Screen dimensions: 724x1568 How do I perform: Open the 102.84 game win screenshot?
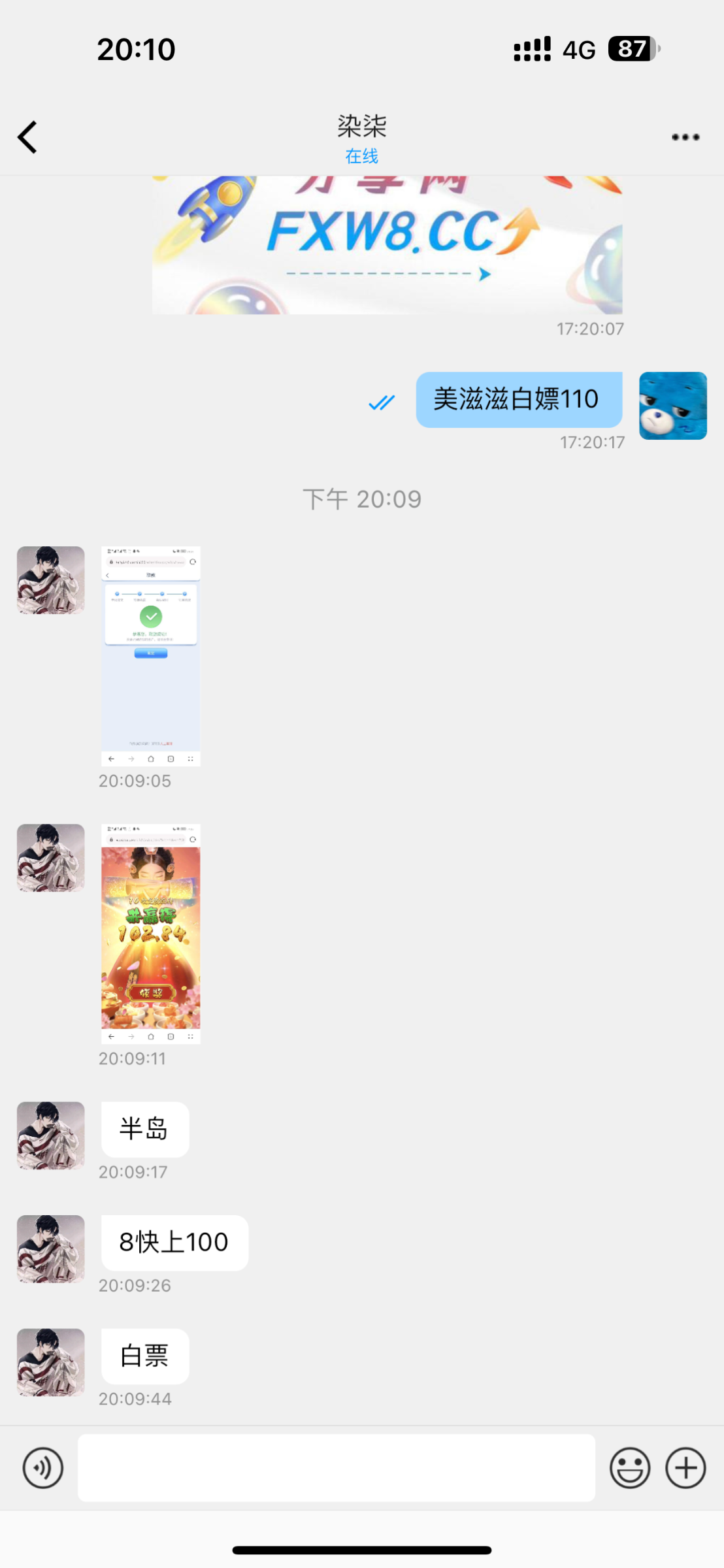click(x=150, y=933)
